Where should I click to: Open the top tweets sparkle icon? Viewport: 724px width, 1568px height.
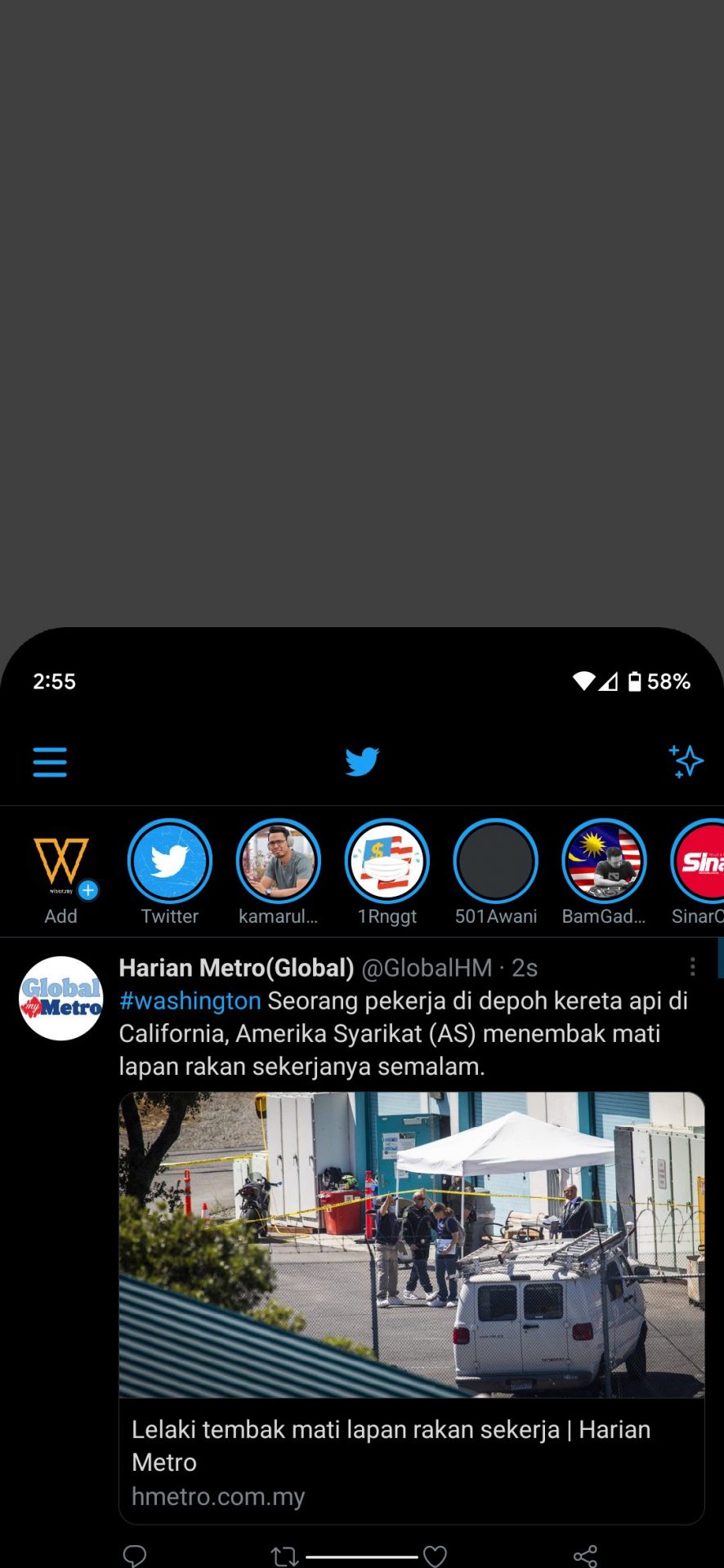pyautogui.click(x=686, y=761)
